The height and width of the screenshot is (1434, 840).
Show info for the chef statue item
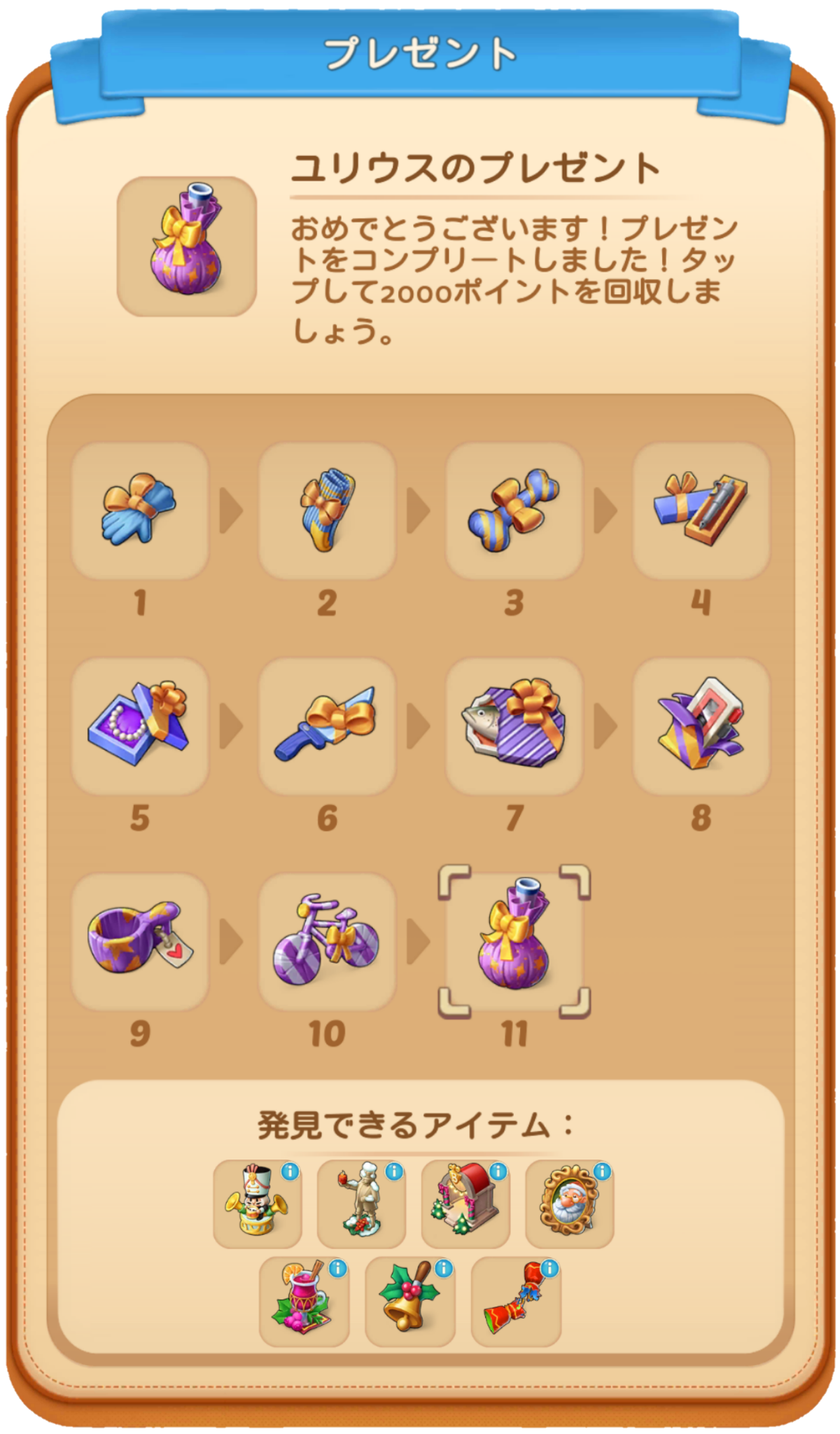tap(394, 1171)
